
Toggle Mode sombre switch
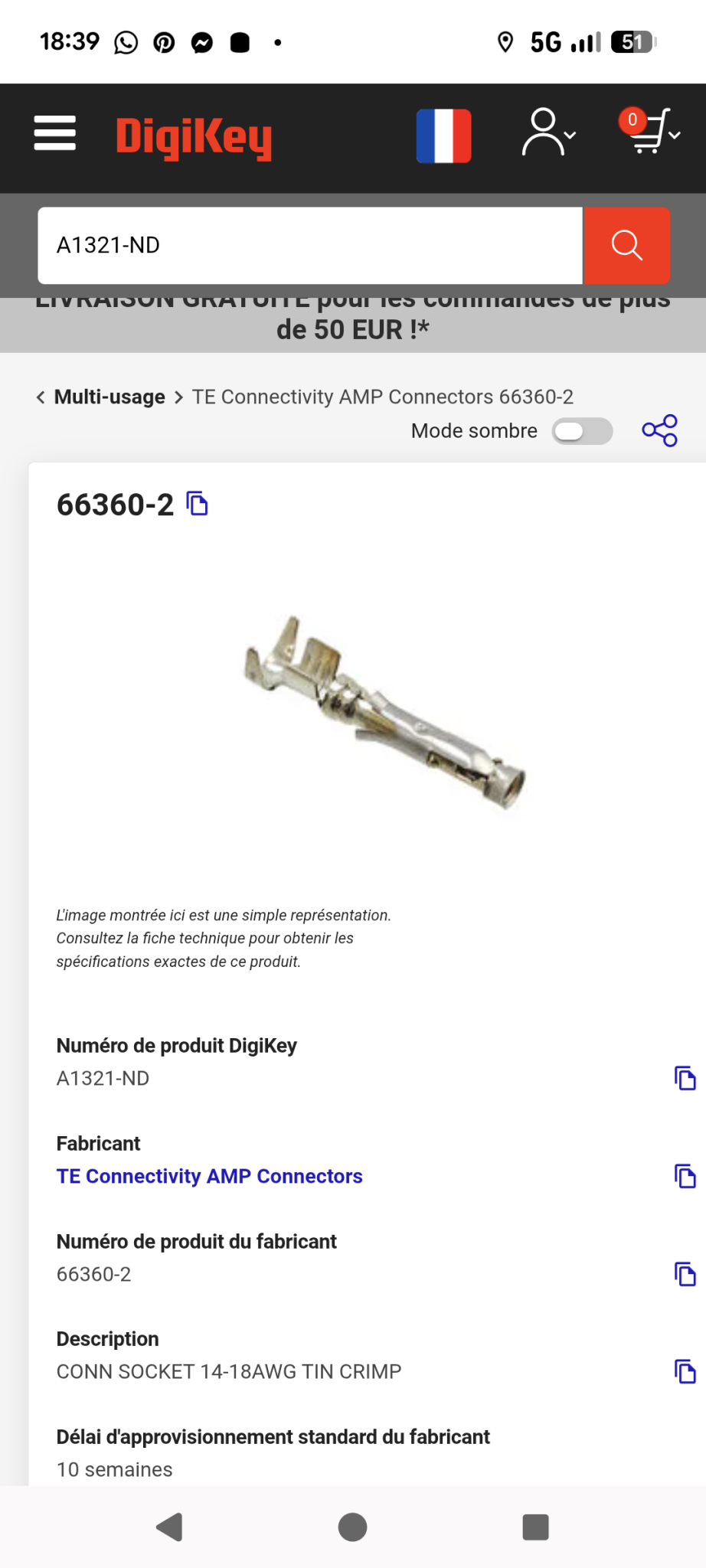(x=582, y=431)
